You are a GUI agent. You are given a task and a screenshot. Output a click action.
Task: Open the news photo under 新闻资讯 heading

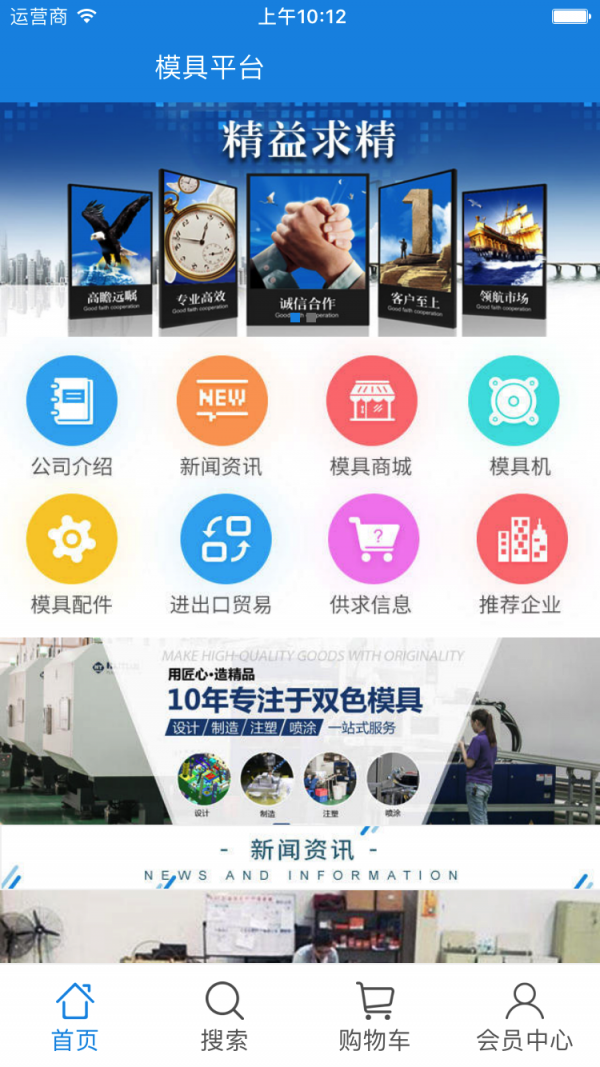coord(300,927)
